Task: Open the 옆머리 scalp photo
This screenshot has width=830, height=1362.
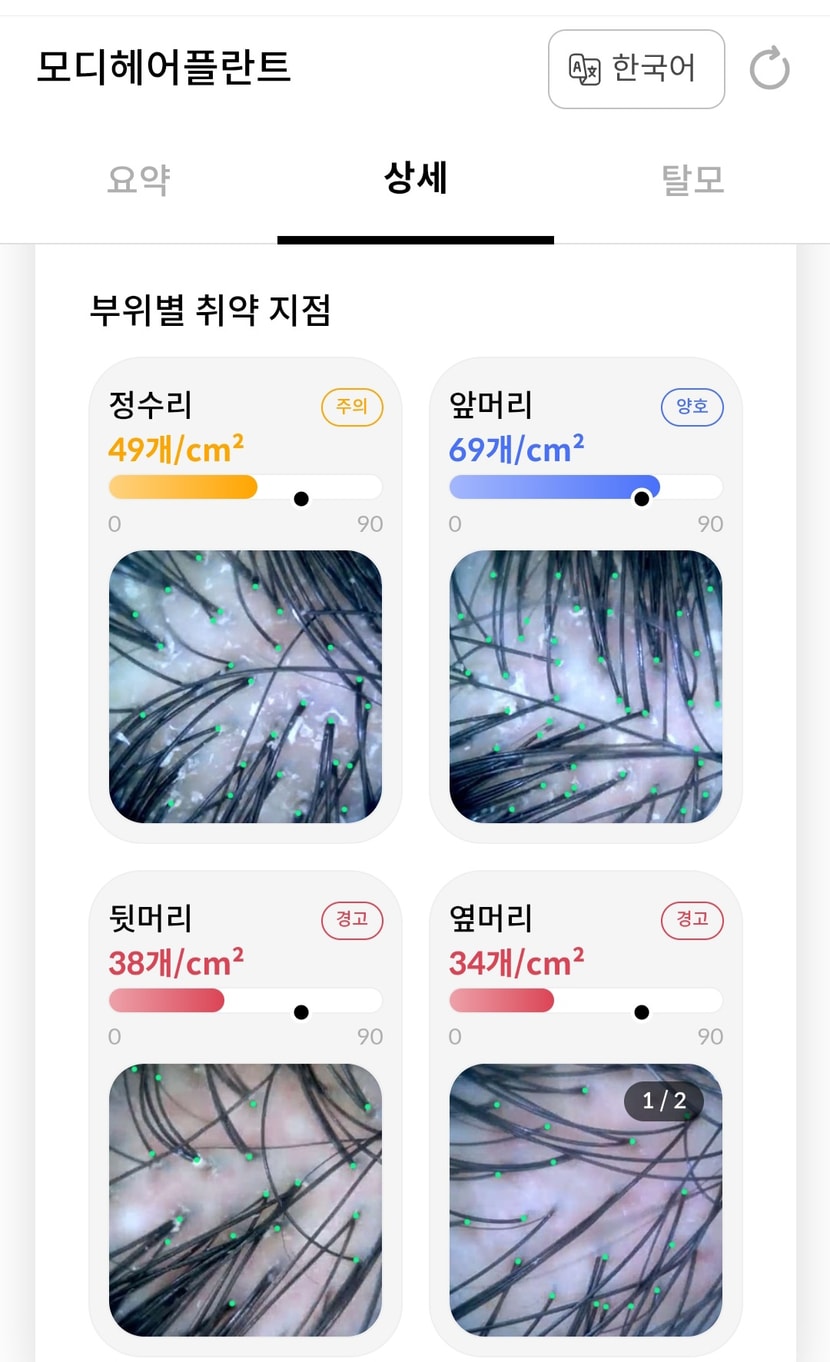Action: point(586,1200)
